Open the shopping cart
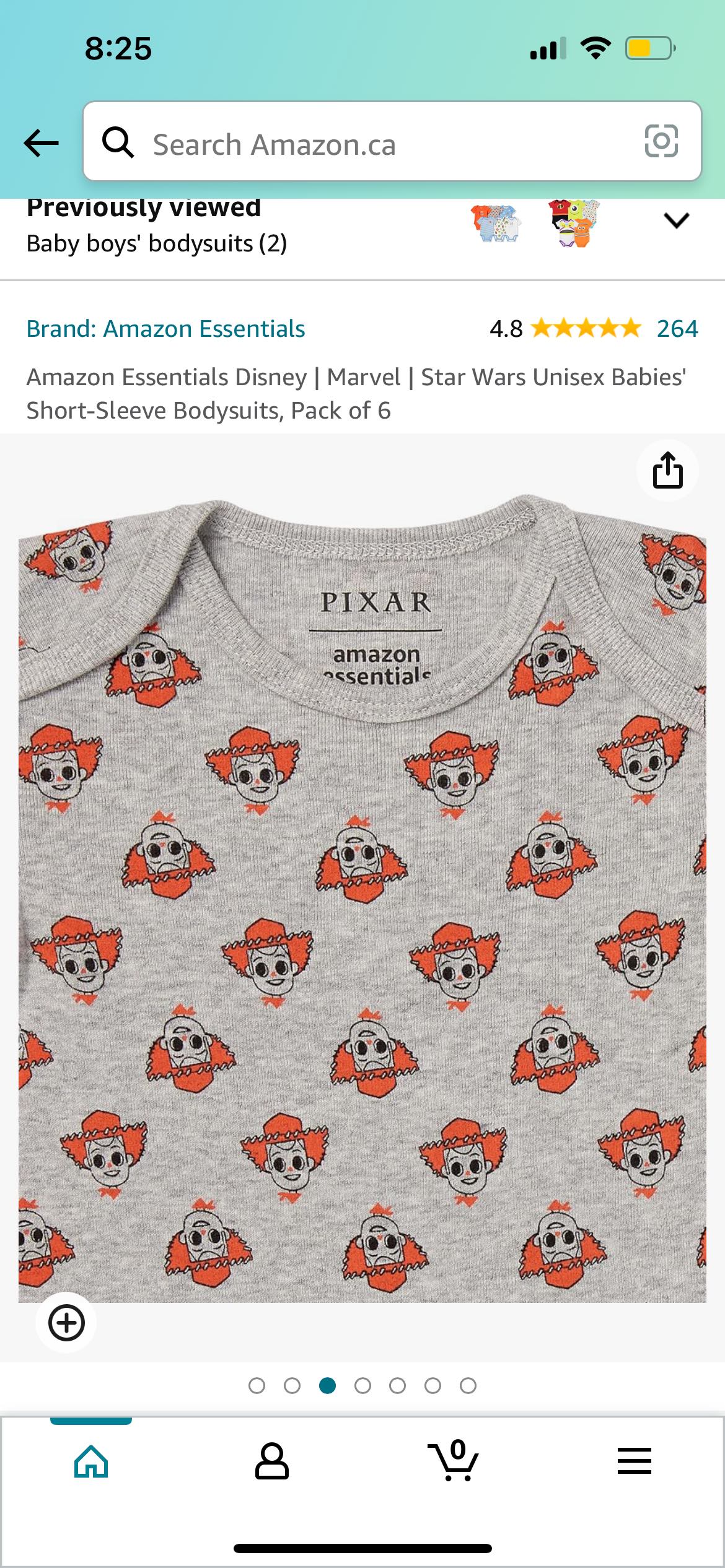Viewport: 725px width, 1568px height. point(454,1462)
